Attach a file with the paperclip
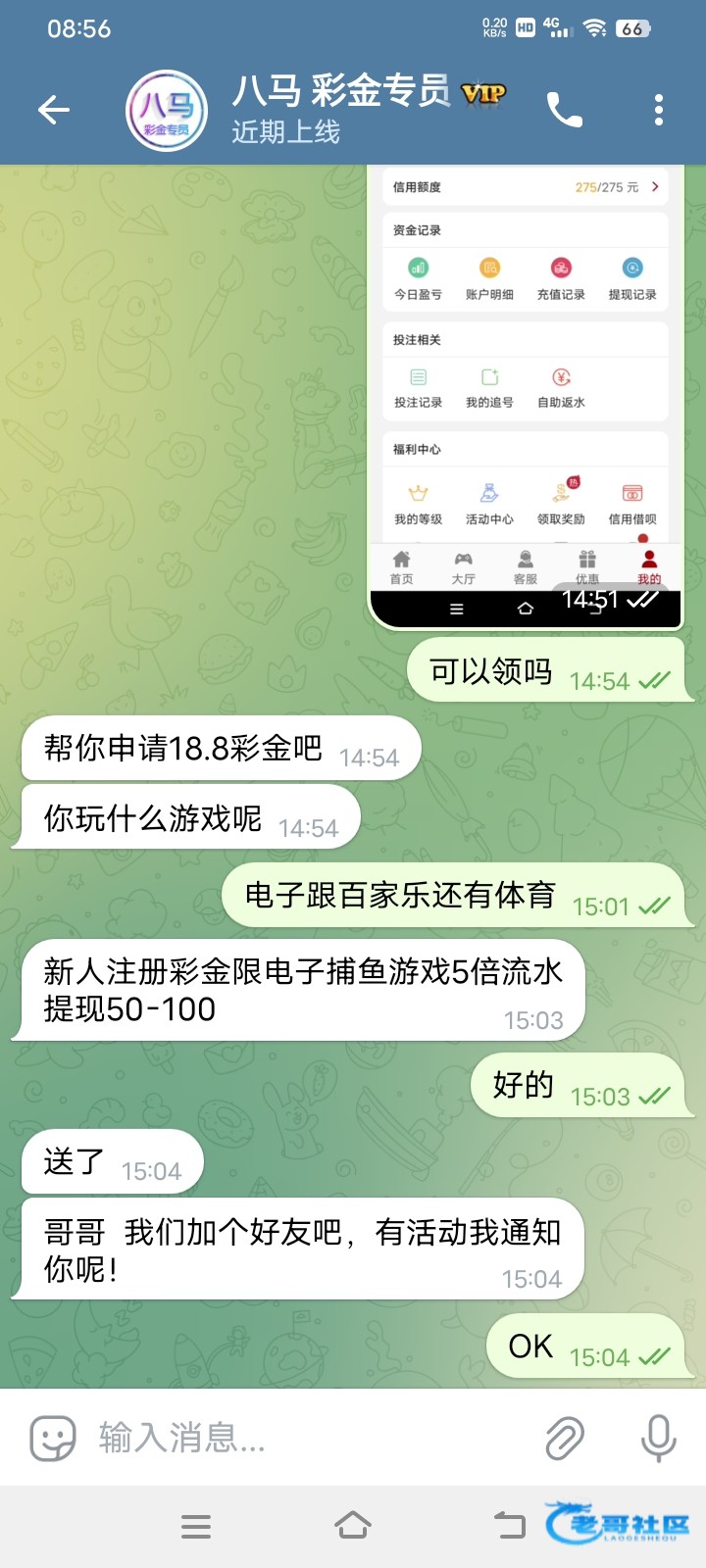Image resolution: width=706 pixels, height=1568 pixels. click(565, 1438)
